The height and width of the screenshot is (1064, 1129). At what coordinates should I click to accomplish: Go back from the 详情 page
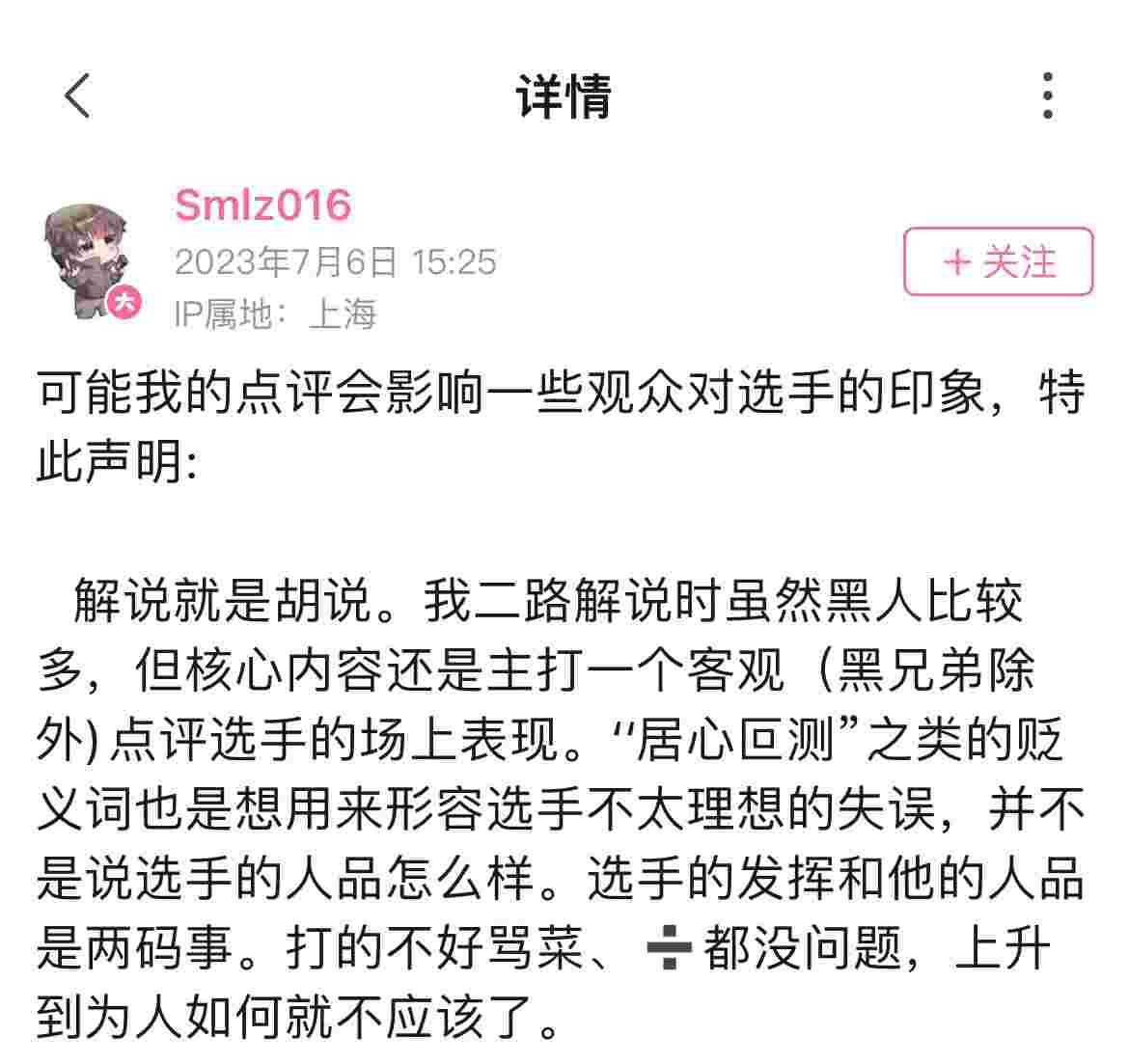[x=78, y=96]
